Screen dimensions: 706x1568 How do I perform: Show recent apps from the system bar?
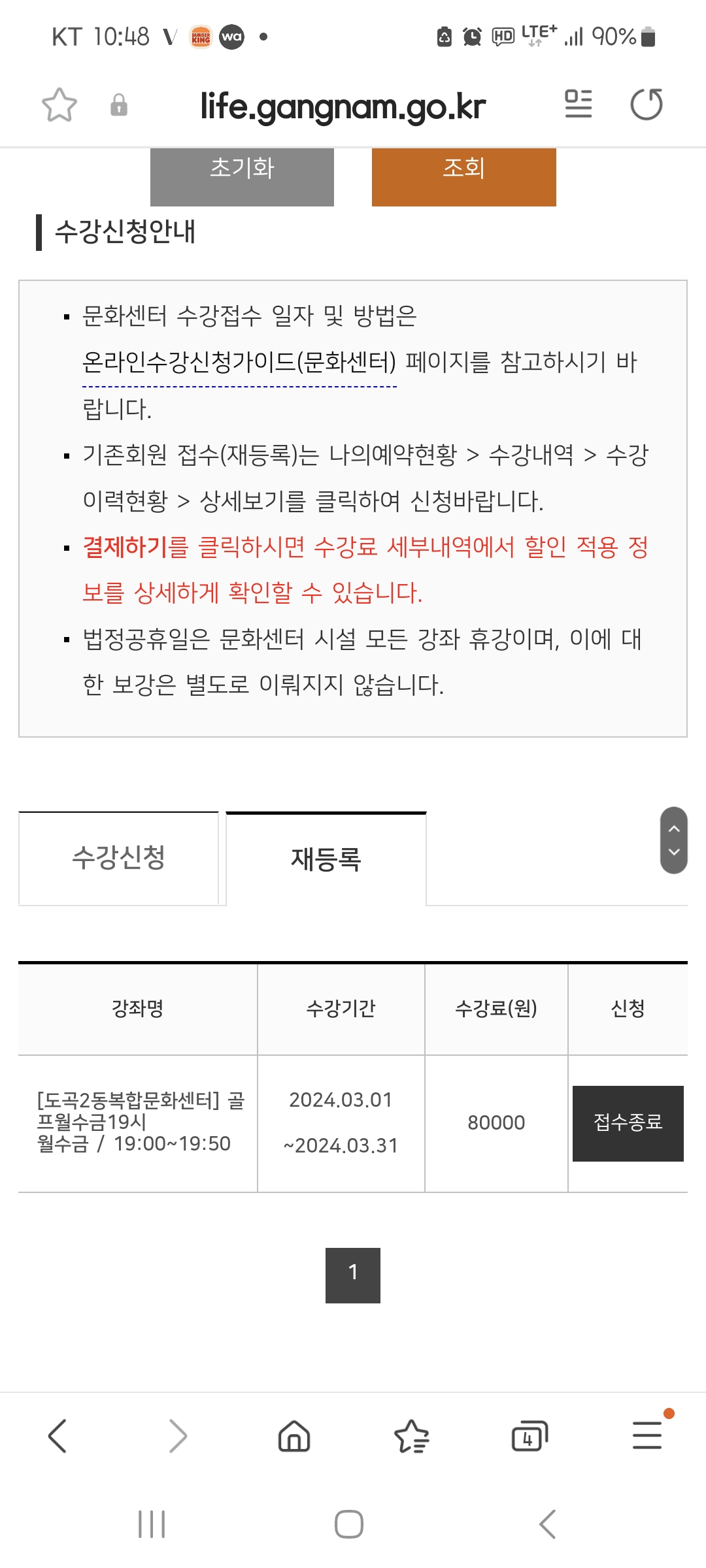[x=152, y=1524]
